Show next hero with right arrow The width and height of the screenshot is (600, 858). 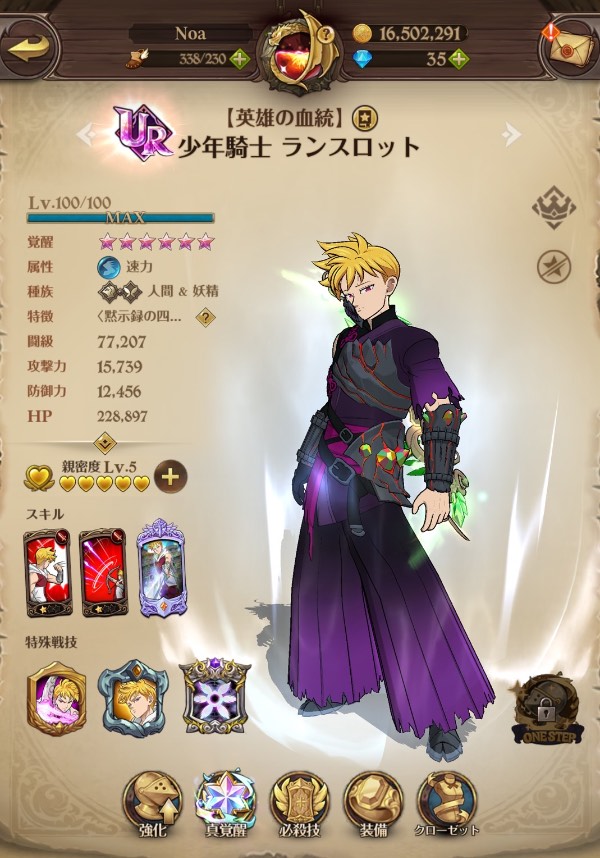(x=513, y=132)
